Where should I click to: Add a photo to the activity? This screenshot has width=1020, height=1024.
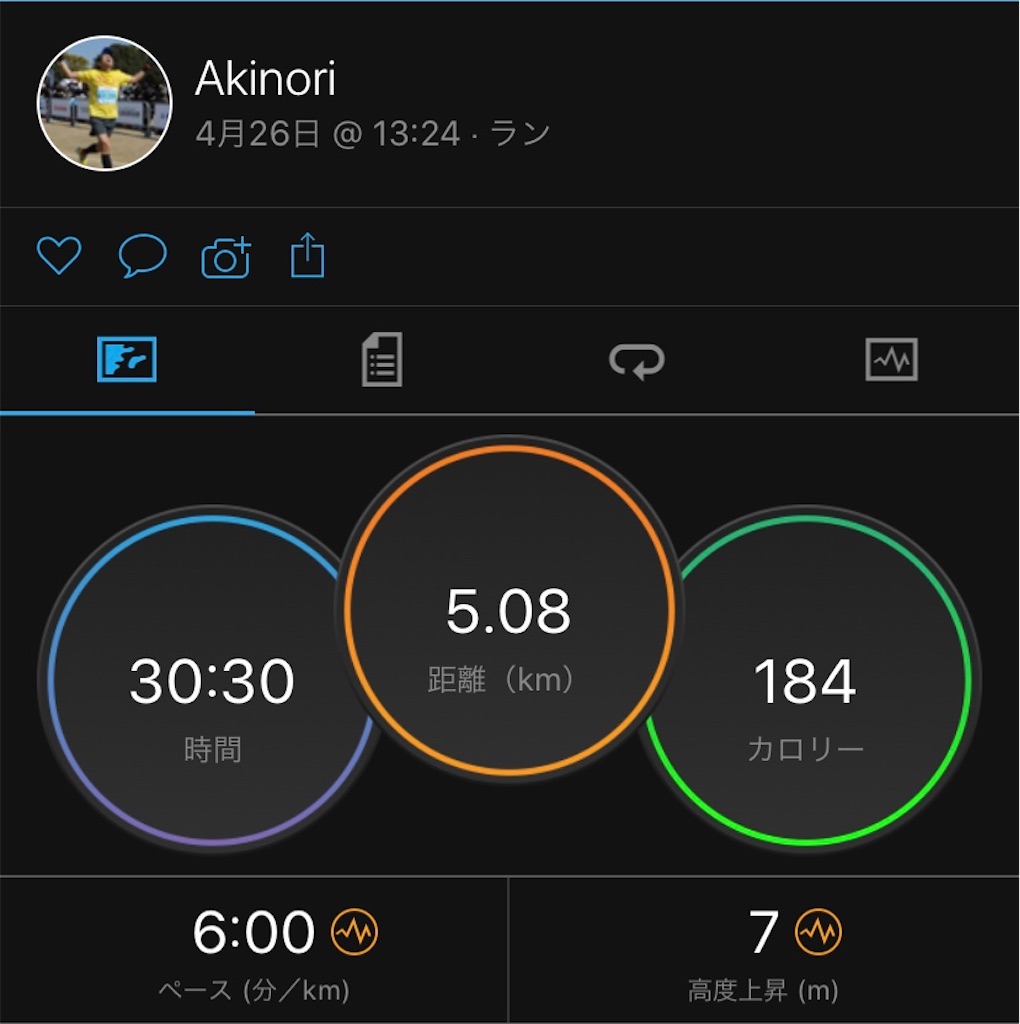pyautogui.click(x=226, y=257)
